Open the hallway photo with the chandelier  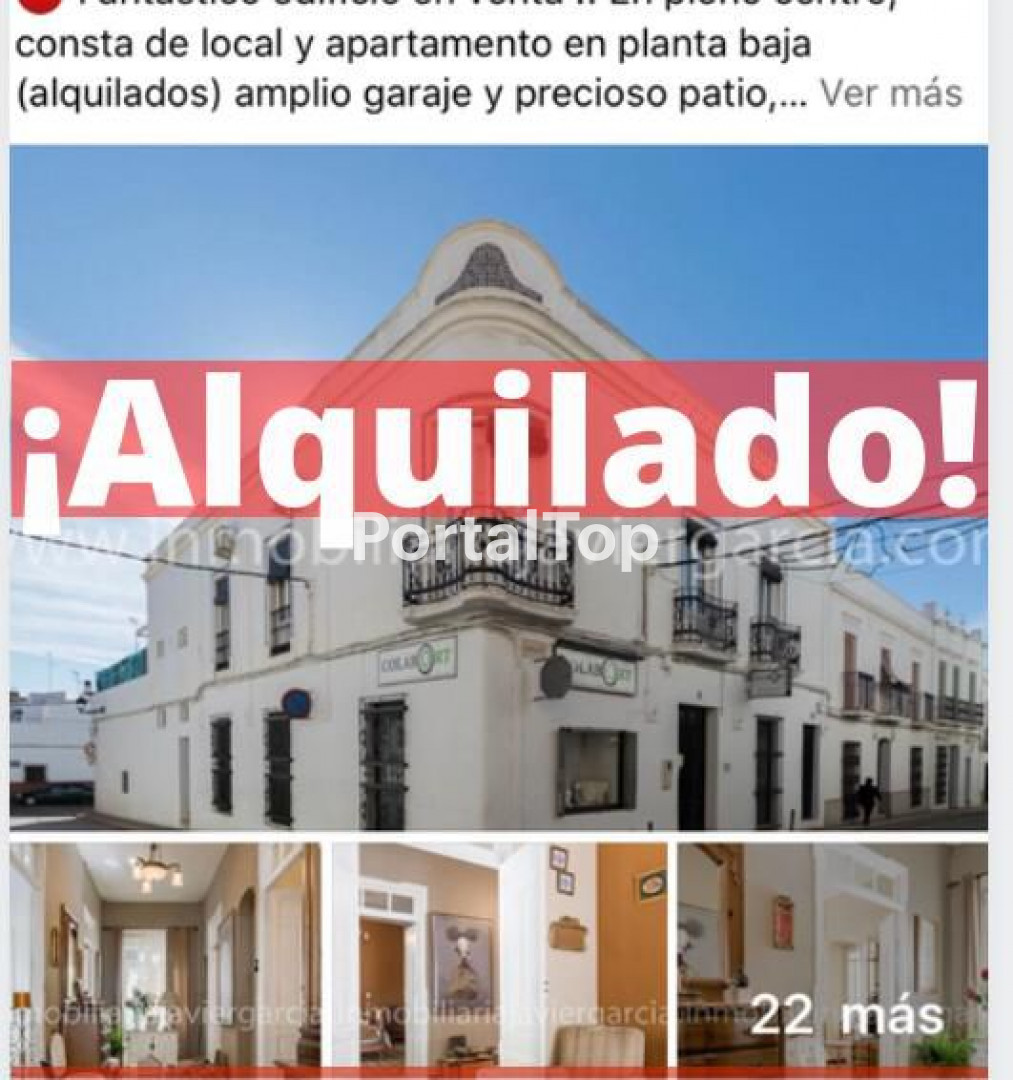coord(165,953)
